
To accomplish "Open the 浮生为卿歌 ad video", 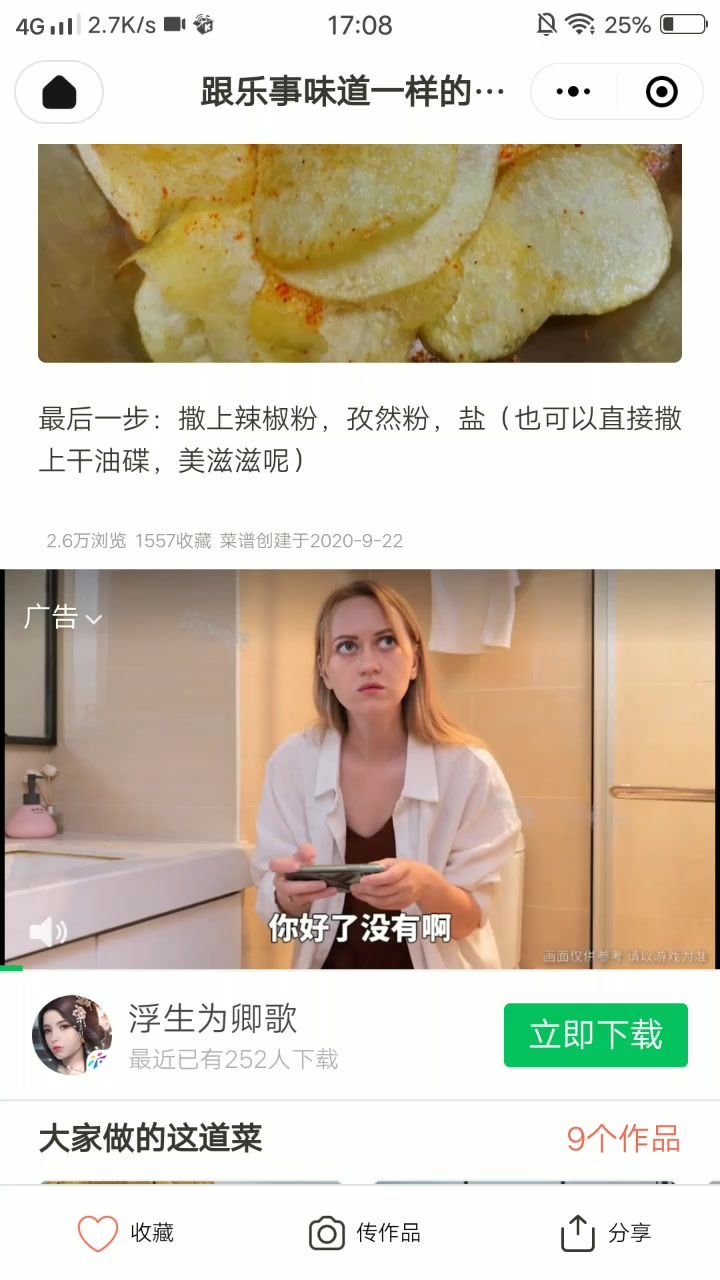I will pyautogui.click(x=360, y=770).
